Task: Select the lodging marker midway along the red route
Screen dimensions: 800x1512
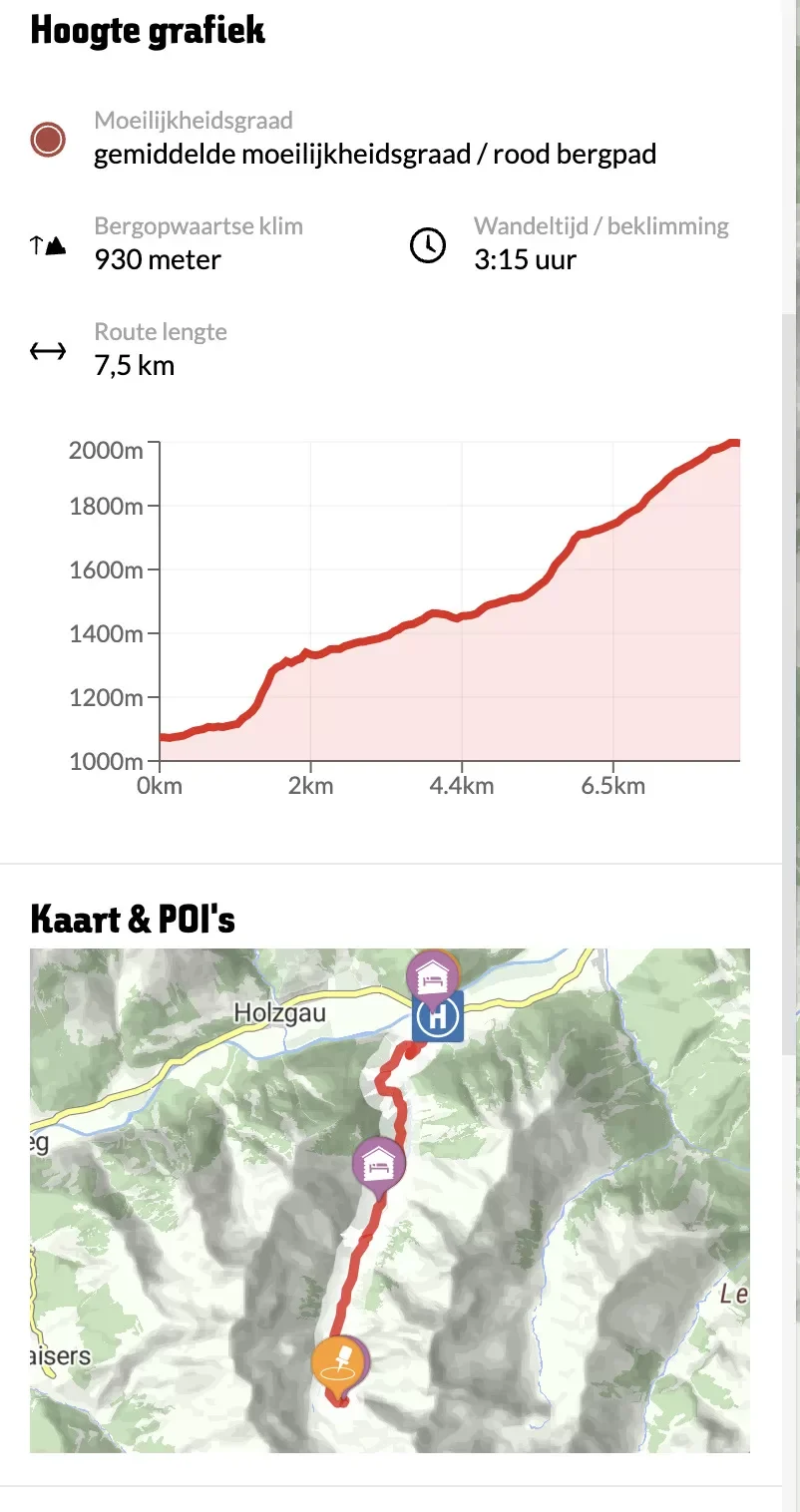Action: (x=378, y=1163)
